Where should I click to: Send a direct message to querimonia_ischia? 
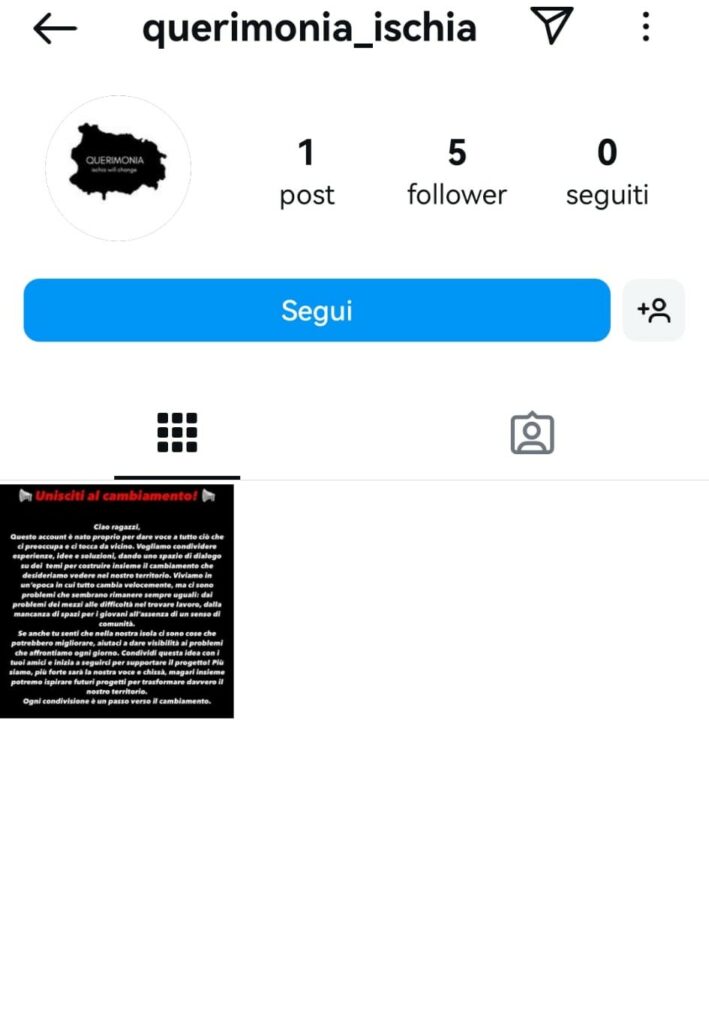[551, 27]
